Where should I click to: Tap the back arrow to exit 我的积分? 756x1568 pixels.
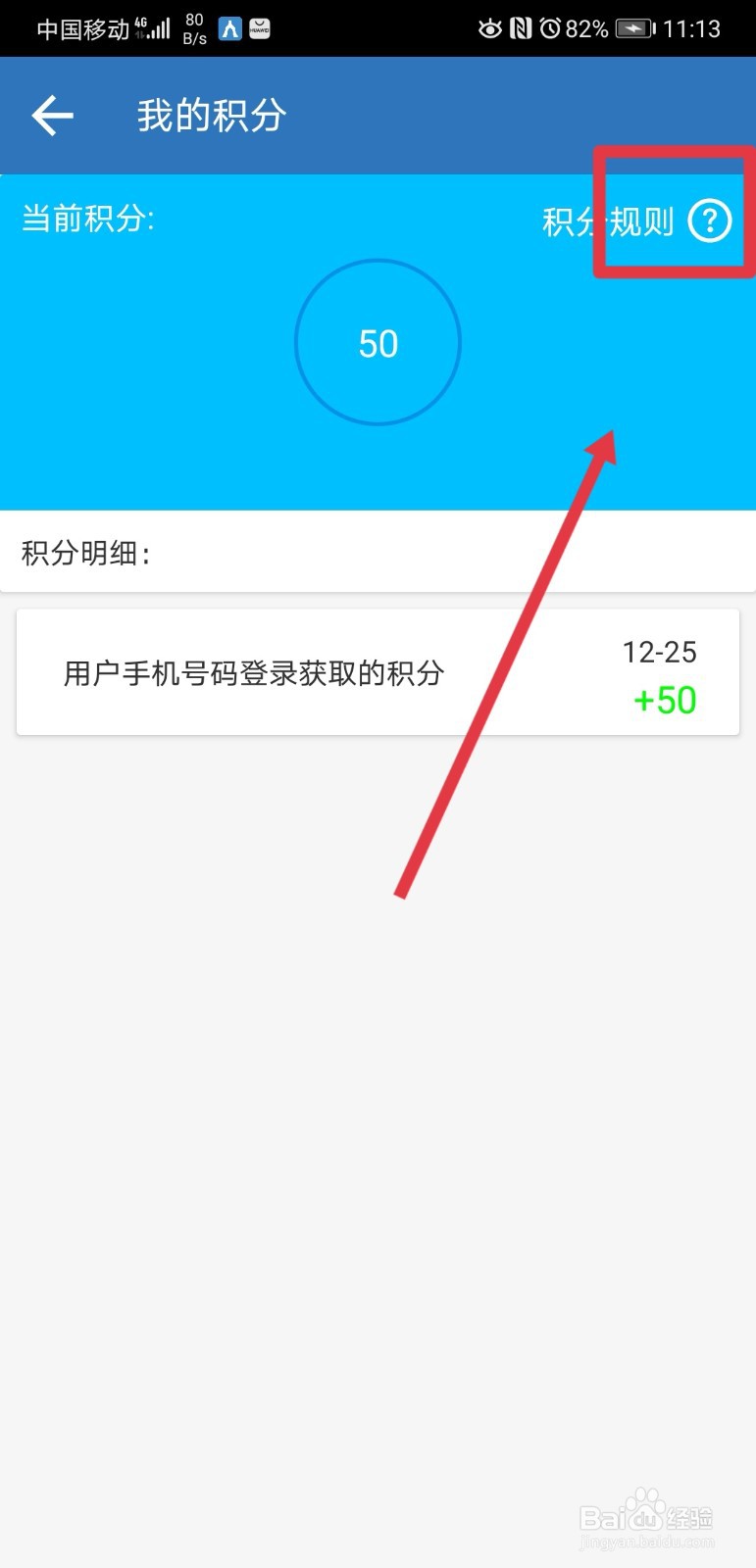pos(51,115)
